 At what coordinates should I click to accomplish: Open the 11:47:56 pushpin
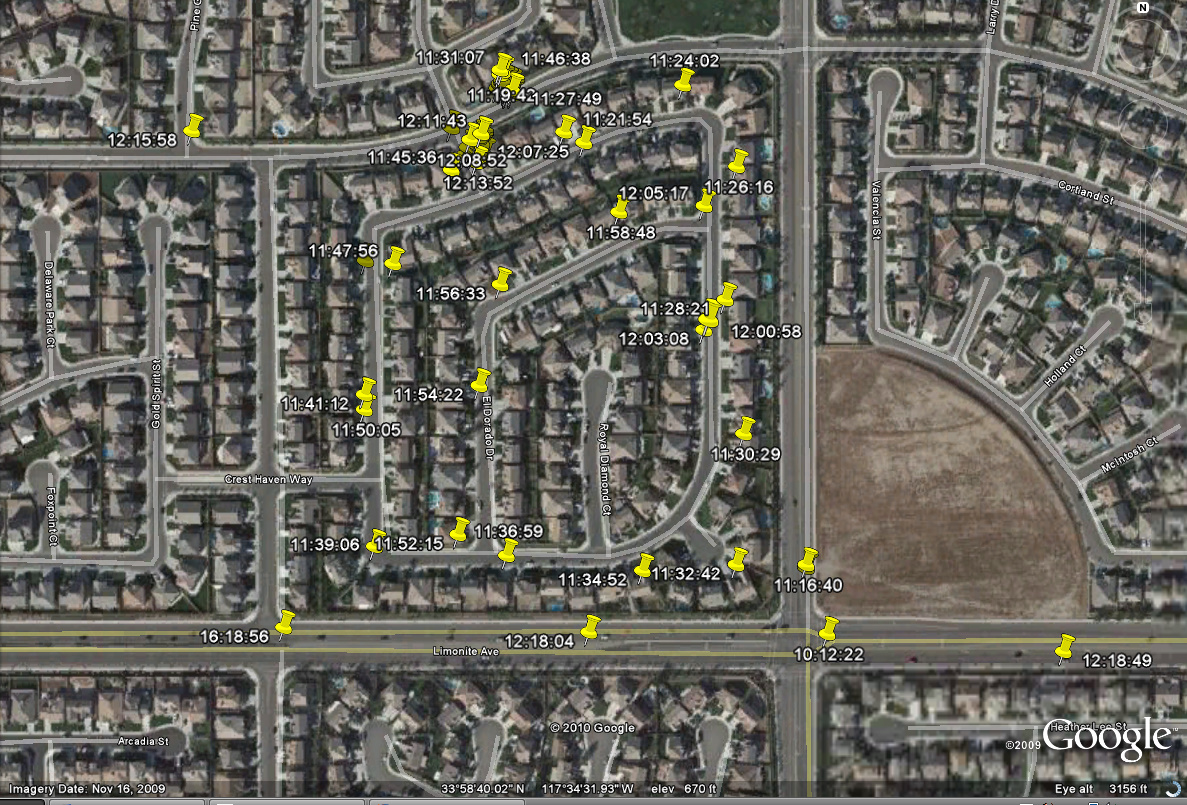(x=394, y=258)
